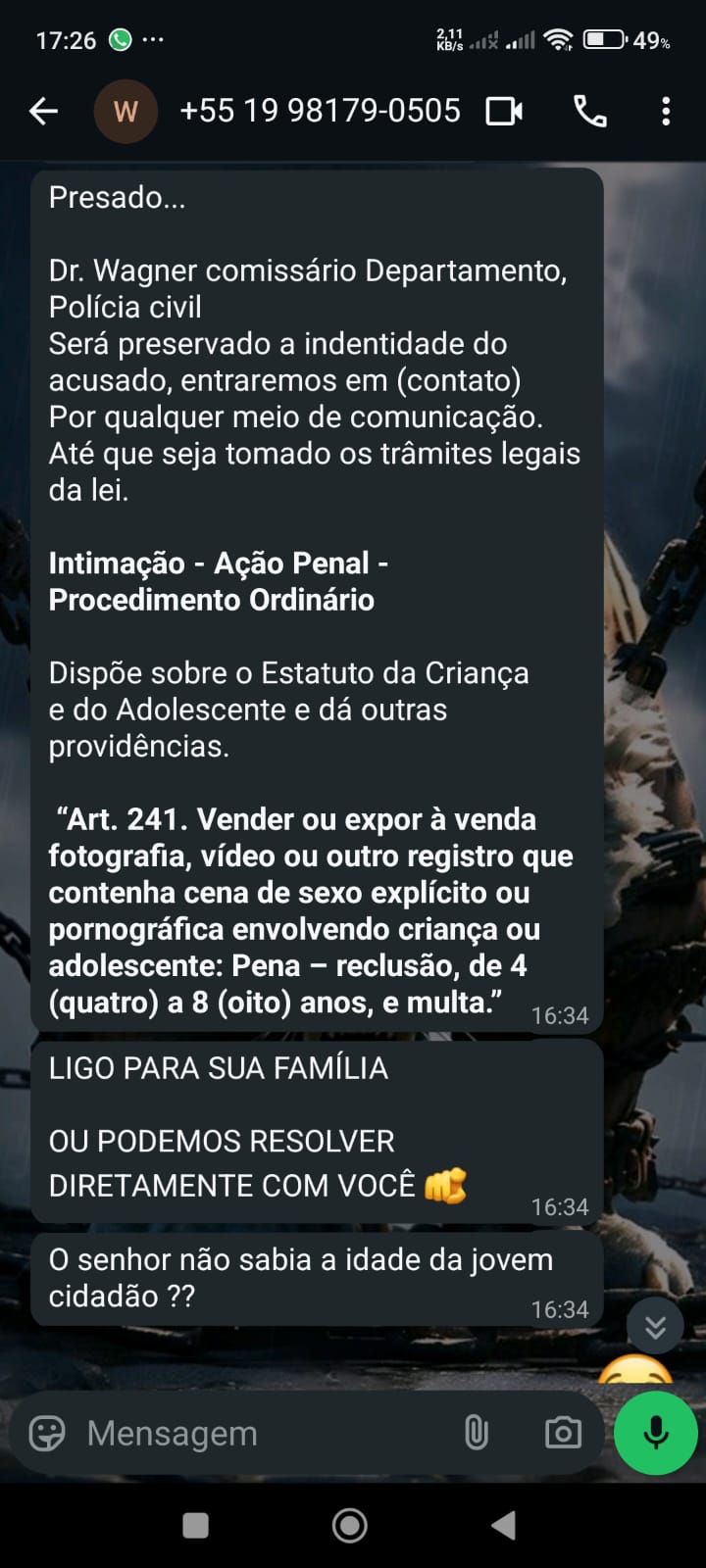Open contact info for +55 19 98179-0505
The width and height of the screenshot is (706, 1568).
point(320,112)
